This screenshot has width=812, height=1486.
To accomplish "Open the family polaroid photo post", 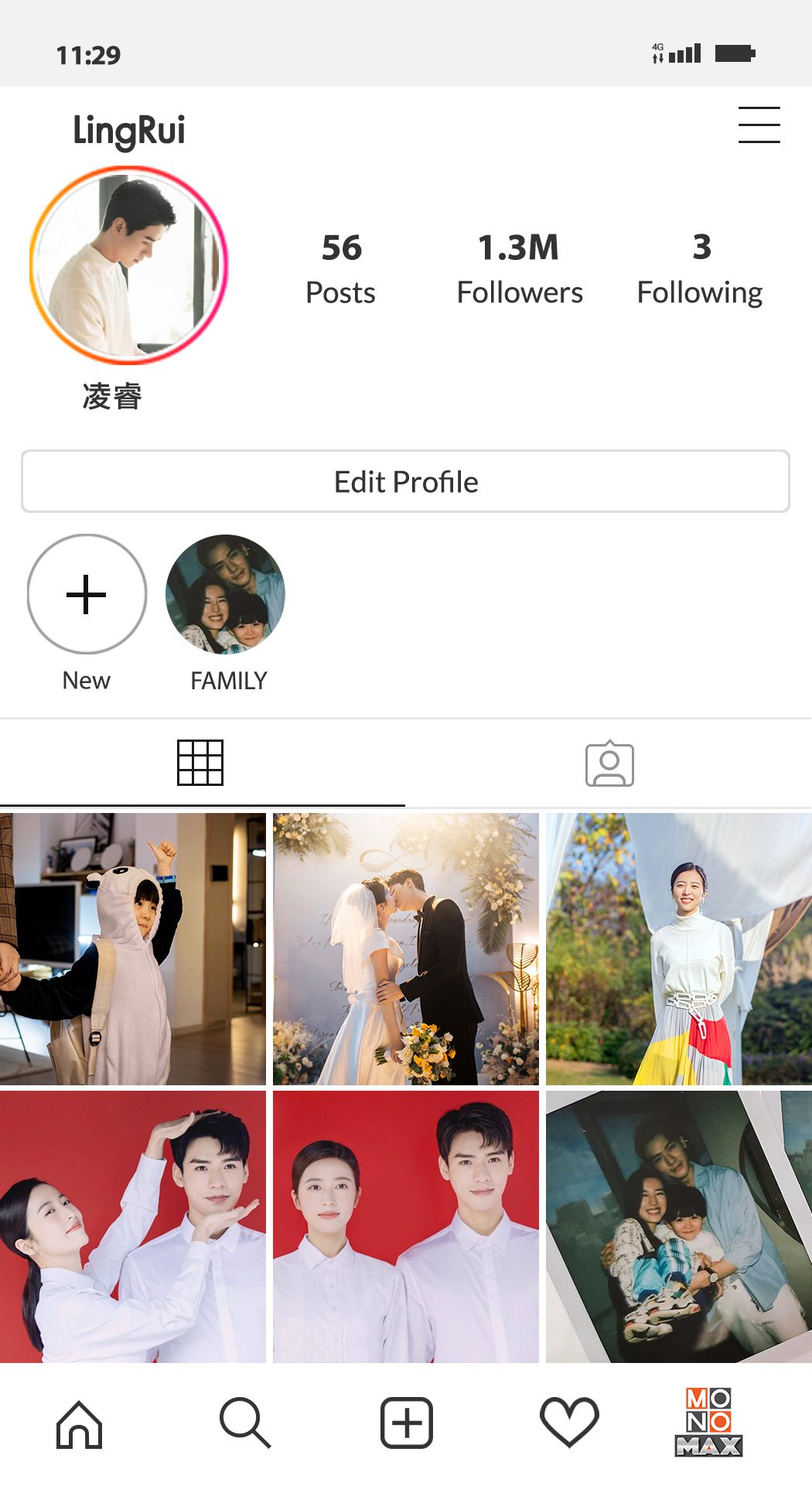I will point(678,1226).
